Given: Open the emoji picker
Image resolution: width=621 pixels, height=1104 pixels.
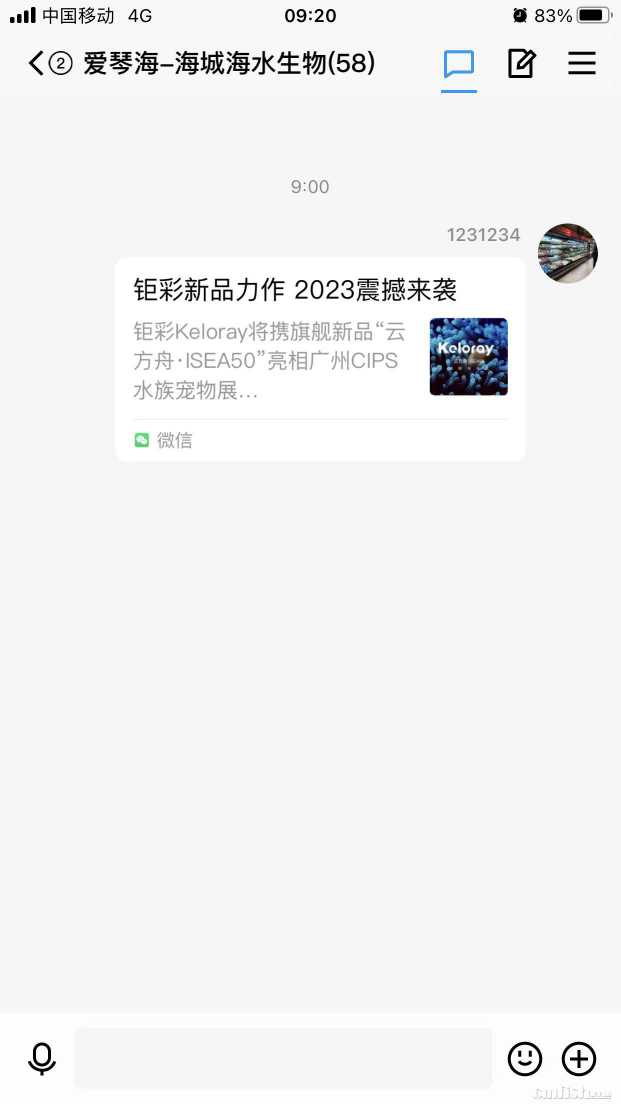Looking at the screenshot, I should [525, 1058].
